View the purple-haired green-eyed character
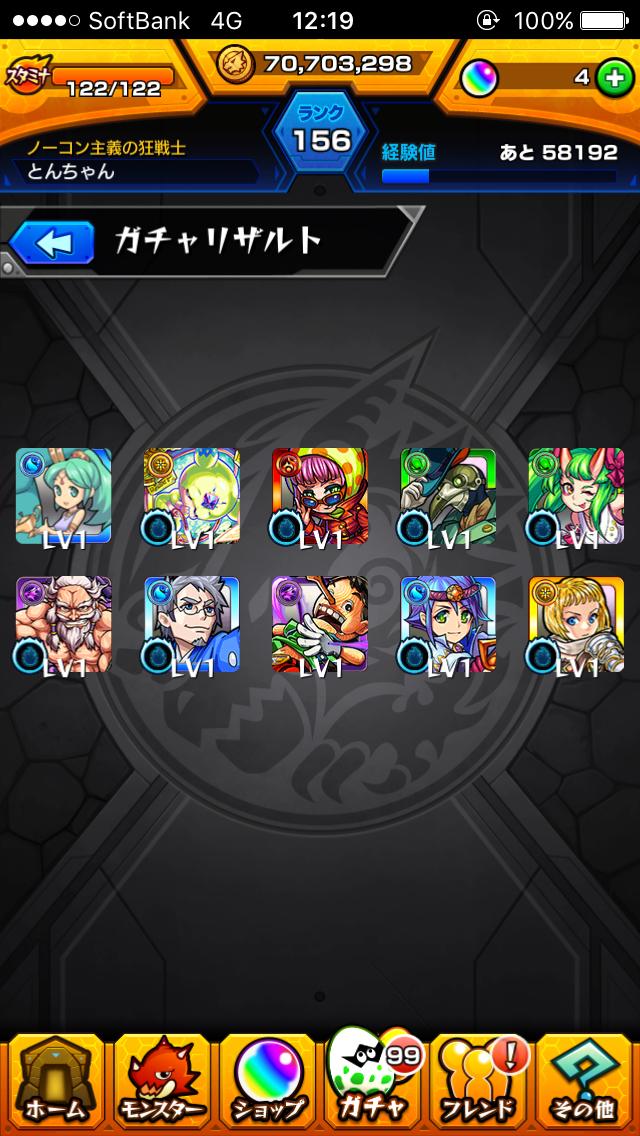Image resolution: width=640 pixels, height=1136 pixels. tap(448, 625)
